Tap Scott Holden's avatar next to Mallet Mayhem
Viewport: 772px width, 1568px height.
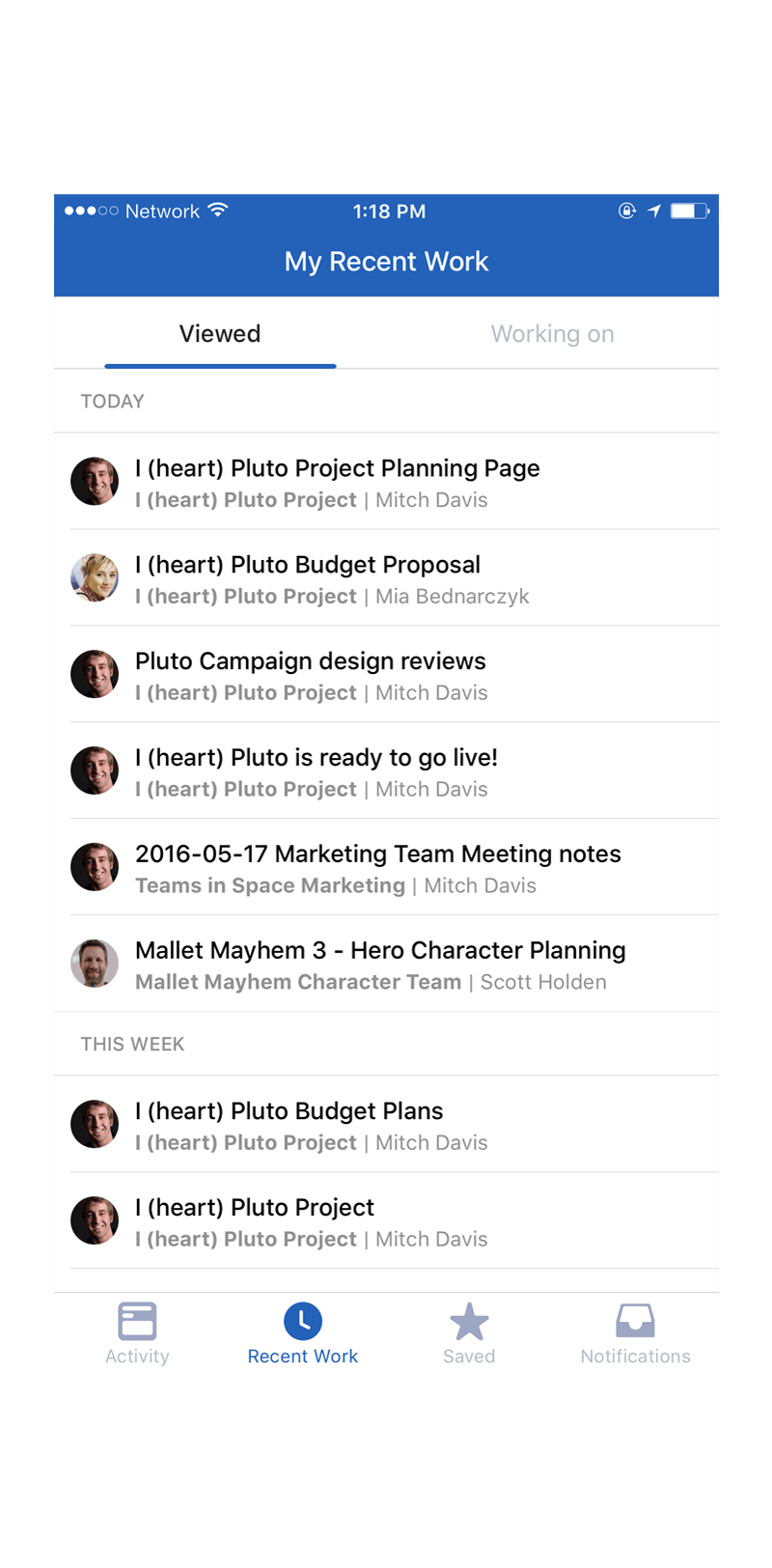94,963
